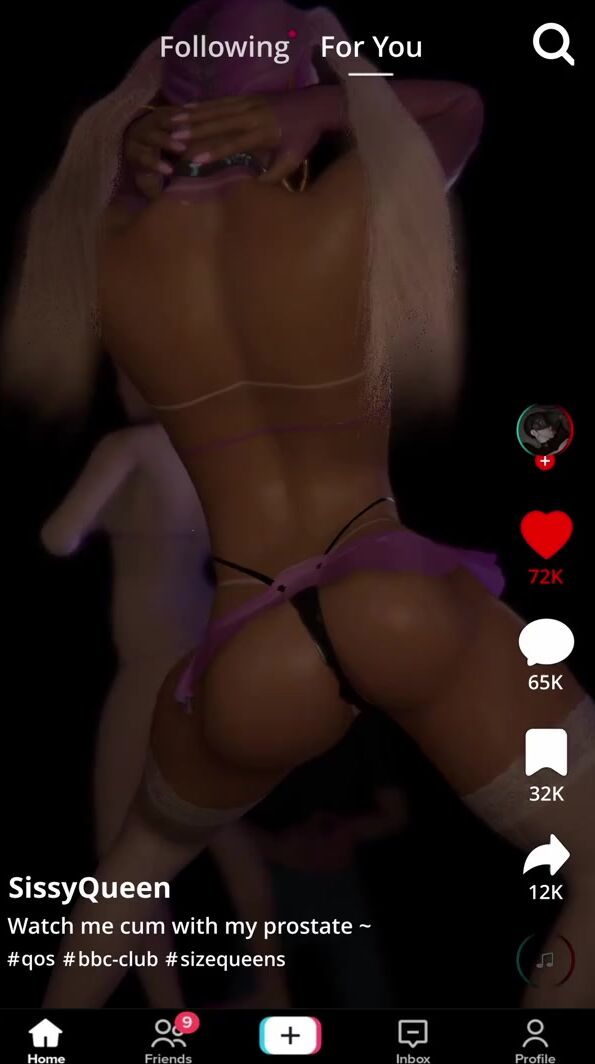
Task: Open the Friends tab
Action: (x=168, y=1041)
